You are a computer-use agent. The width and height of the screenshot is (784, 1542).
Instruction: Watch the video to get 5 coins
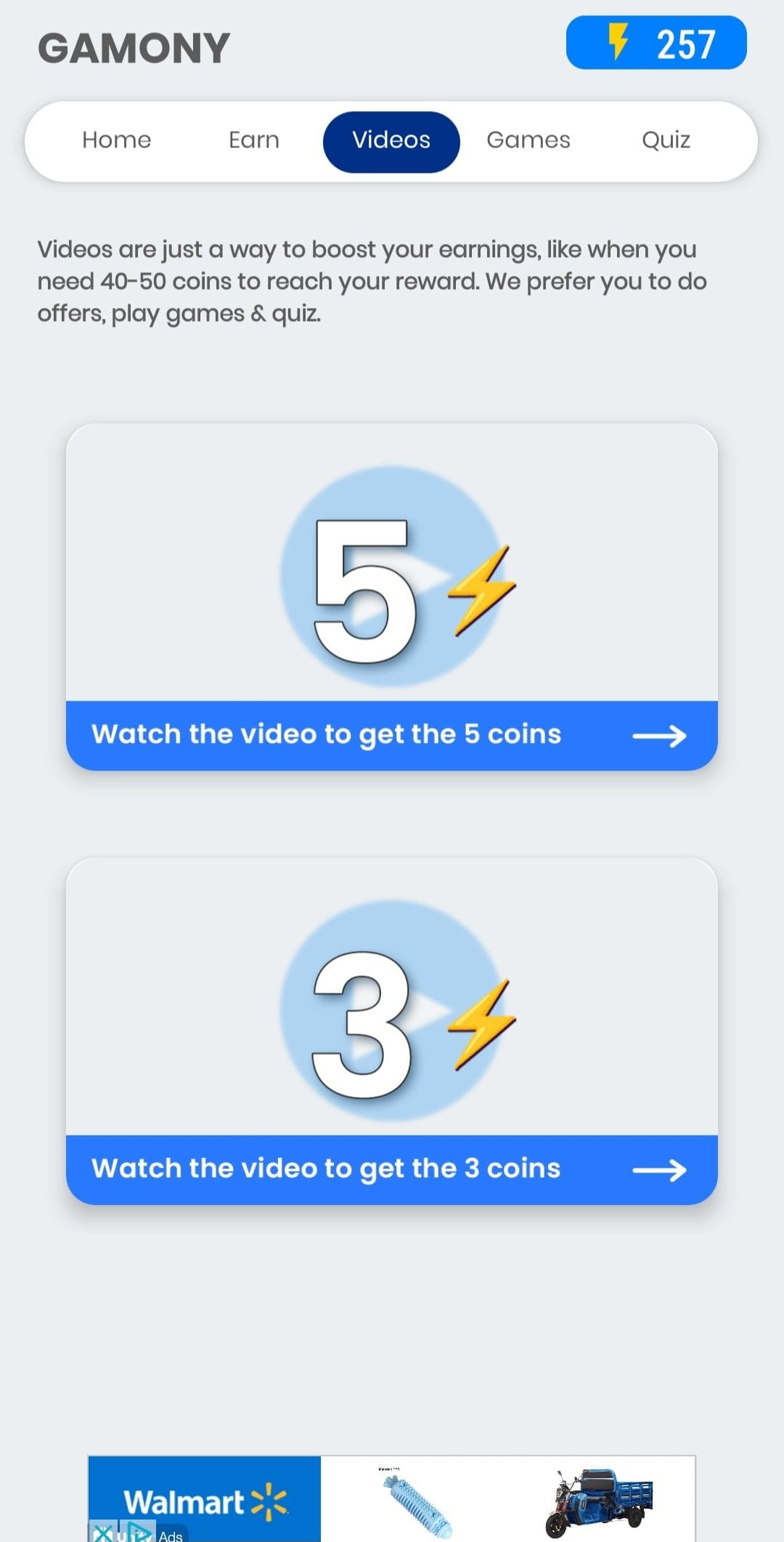click(391, 735)
